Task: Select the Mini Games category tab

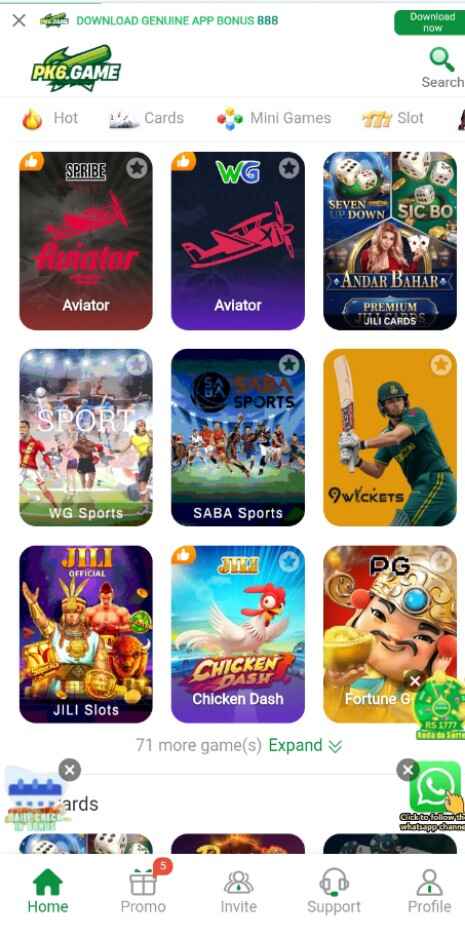Action: [273, 118]
